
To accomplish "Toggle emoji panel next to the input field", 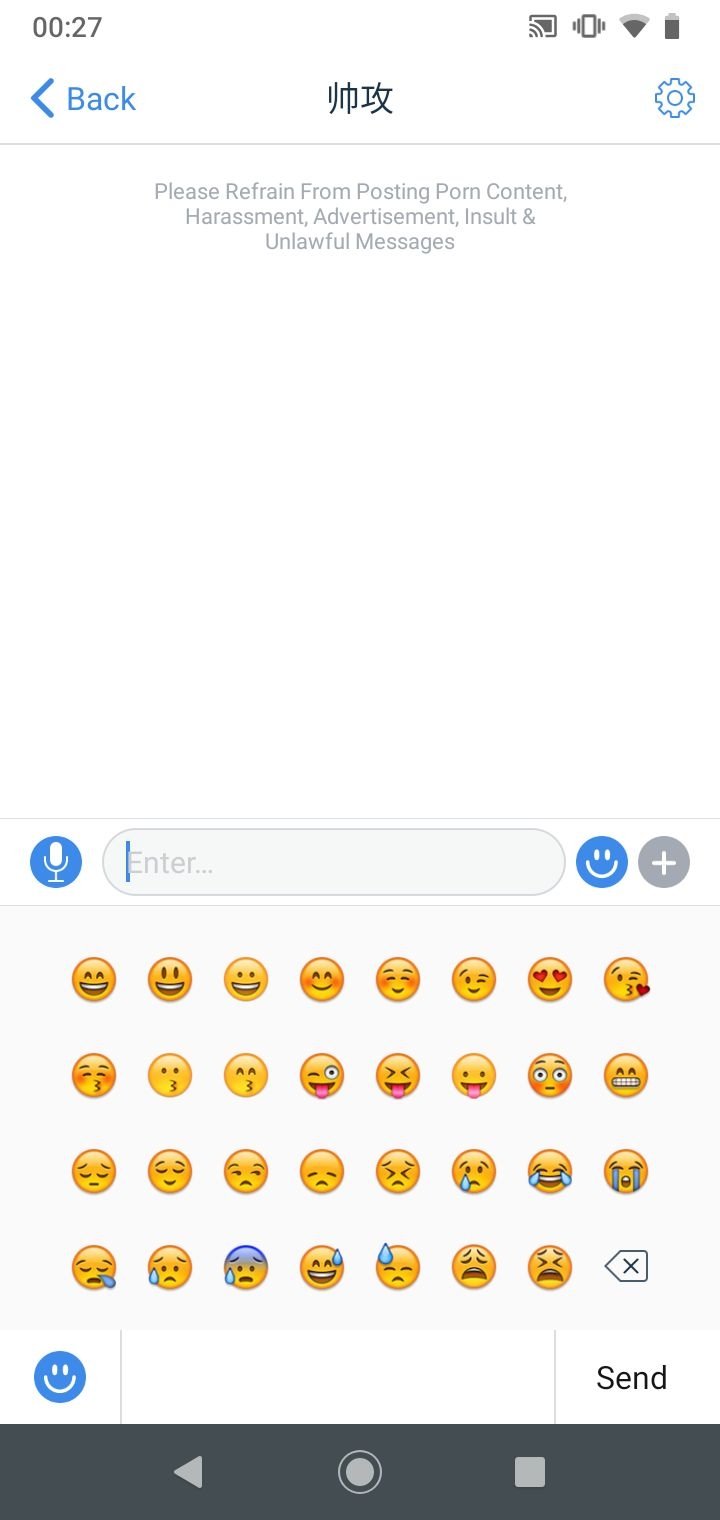I will pyautogui.click(x=602, y=862).
